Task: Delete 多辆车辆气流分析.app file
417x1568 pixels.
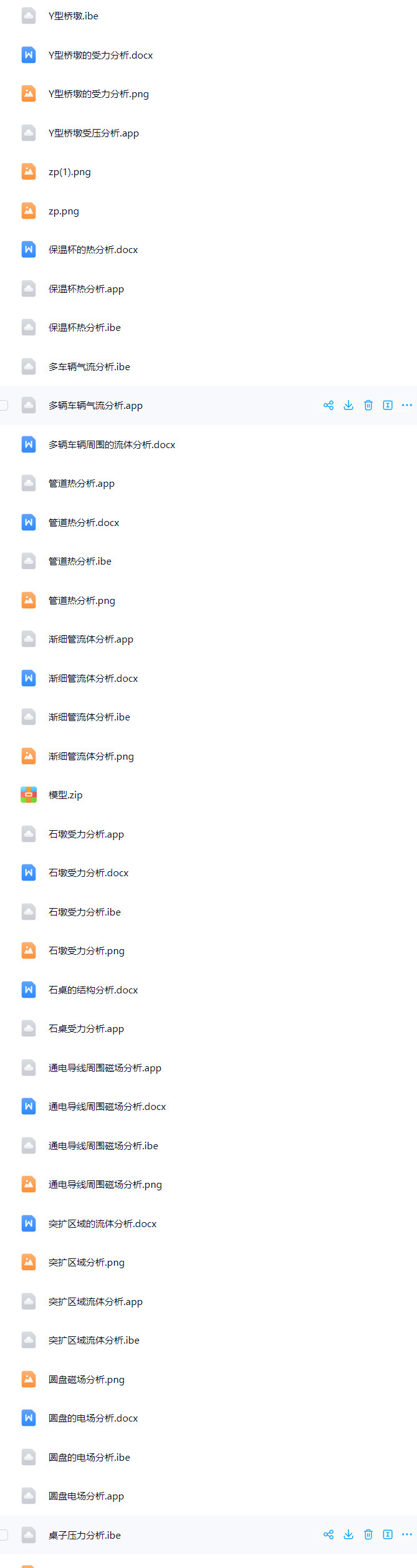Action: point(368,405)
